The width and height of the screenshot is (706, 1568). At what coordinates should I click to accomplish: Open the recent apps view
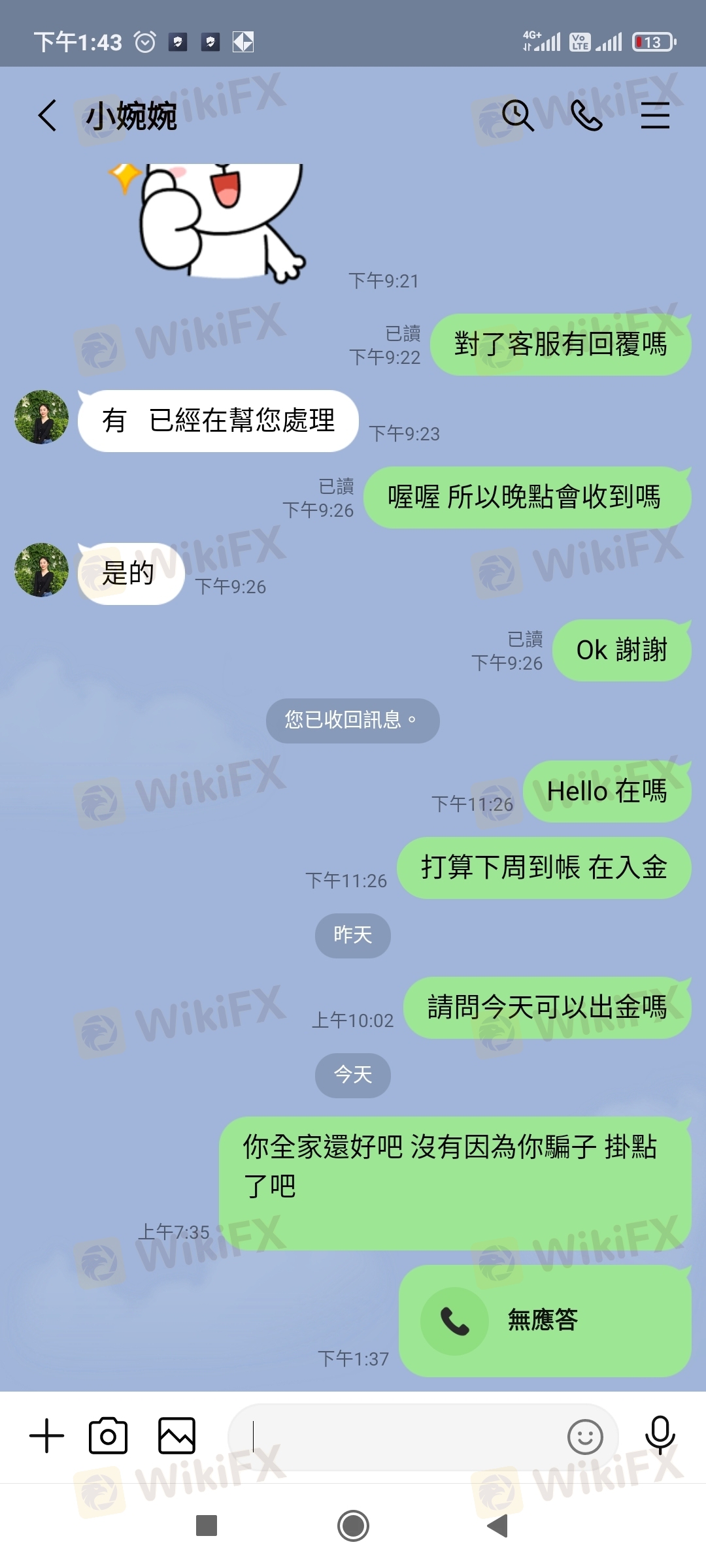click(x=207, y=1526)
